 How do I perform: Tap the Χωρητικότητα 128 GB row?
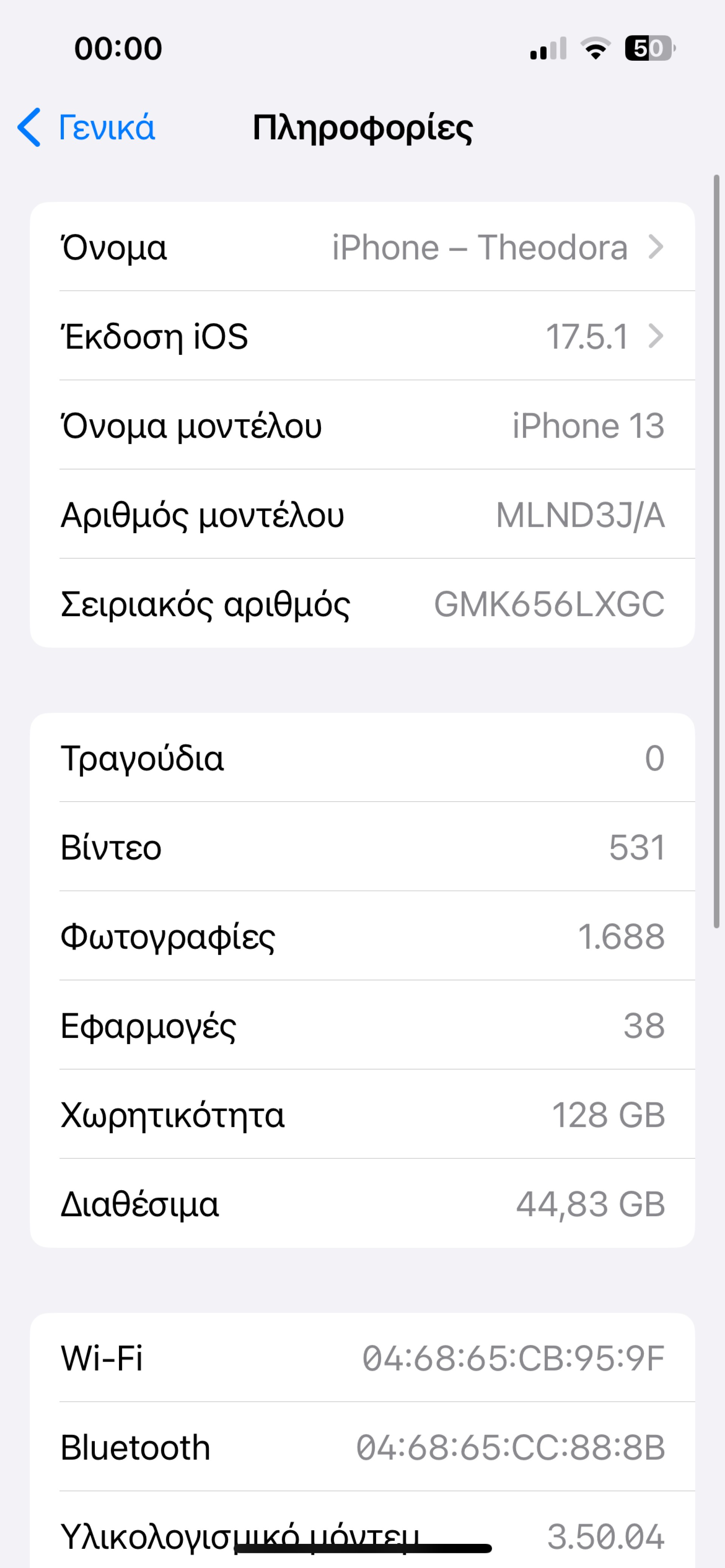pyautogui.click(x=362, y=1114)
